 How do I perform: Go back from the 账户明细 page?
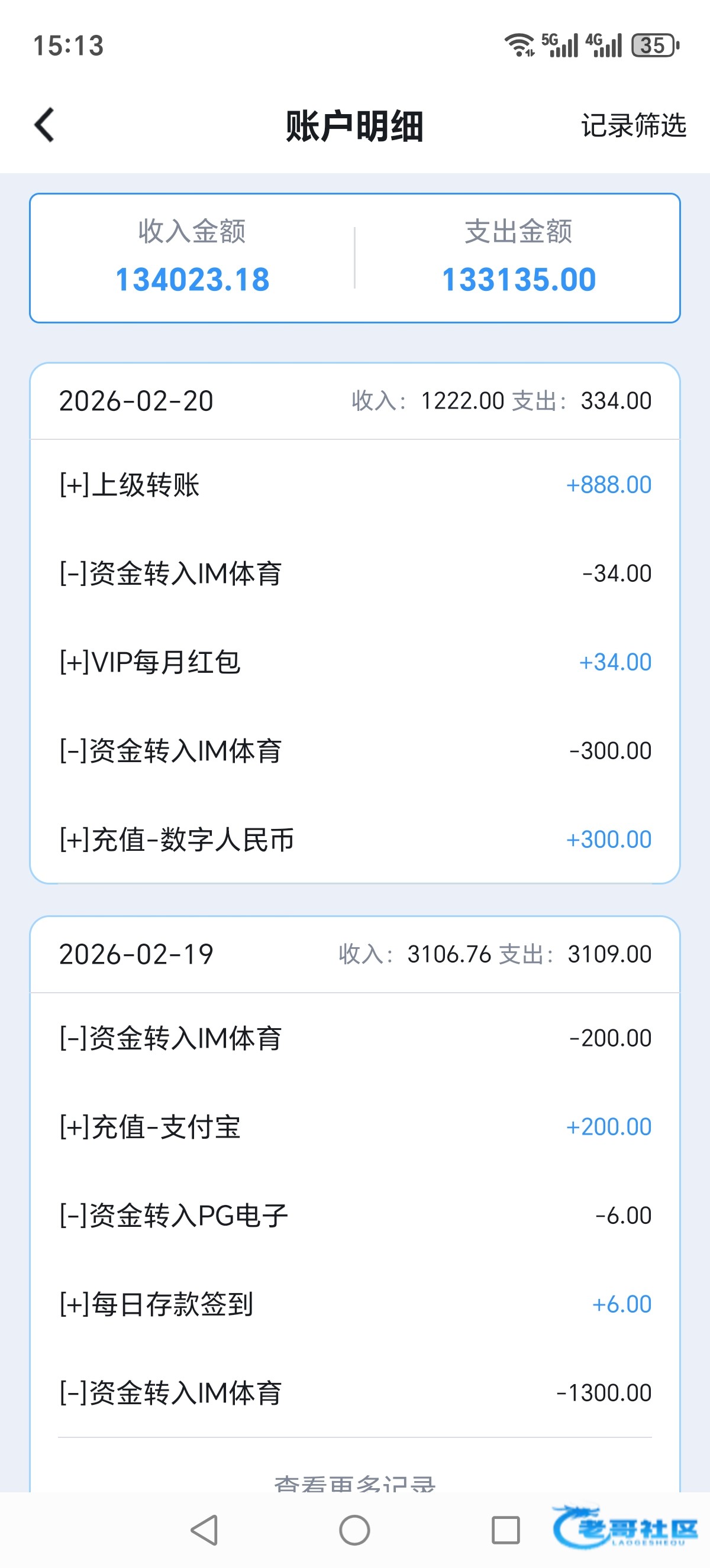44,125
